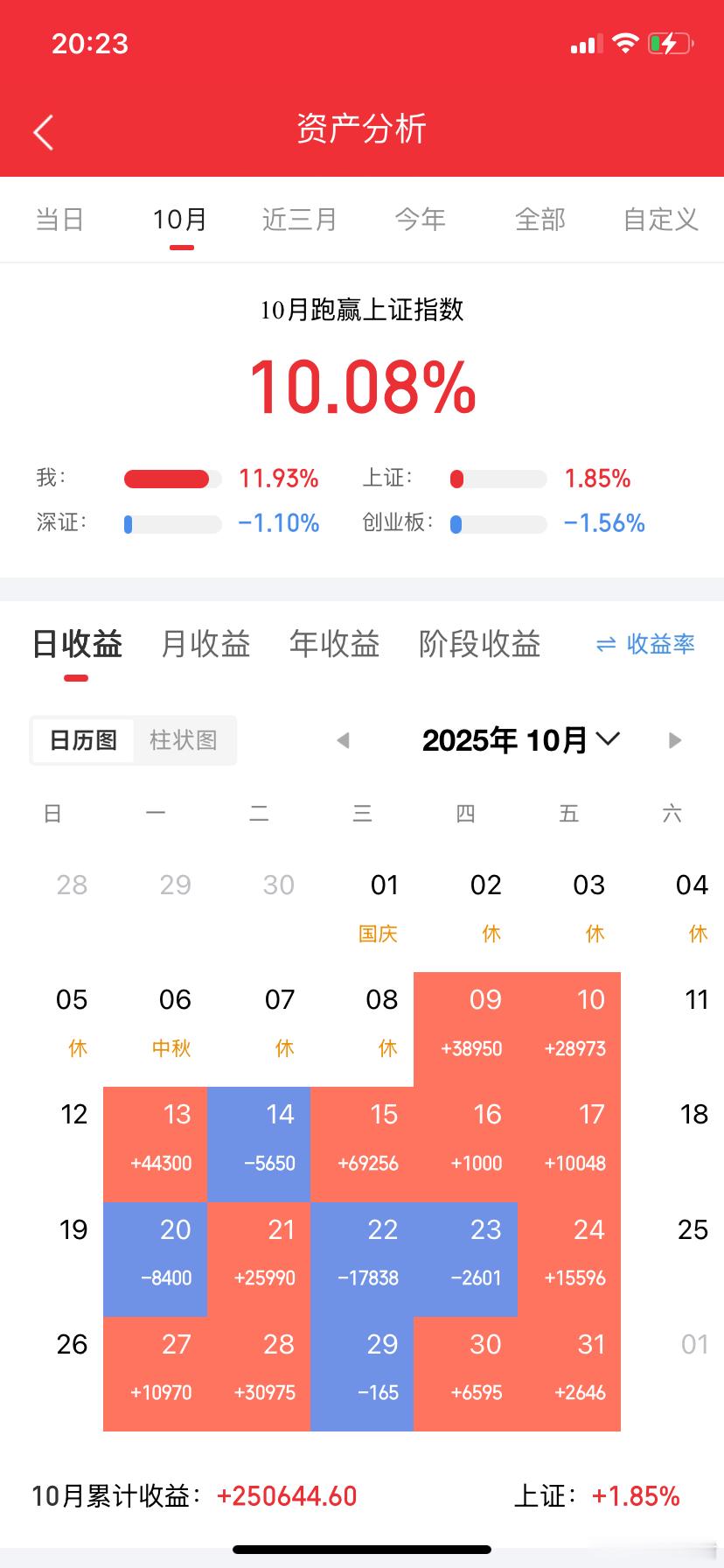This screenshot has height=1568, width=724.
Task: Click the previous month arrow
Action: point(342,739)
